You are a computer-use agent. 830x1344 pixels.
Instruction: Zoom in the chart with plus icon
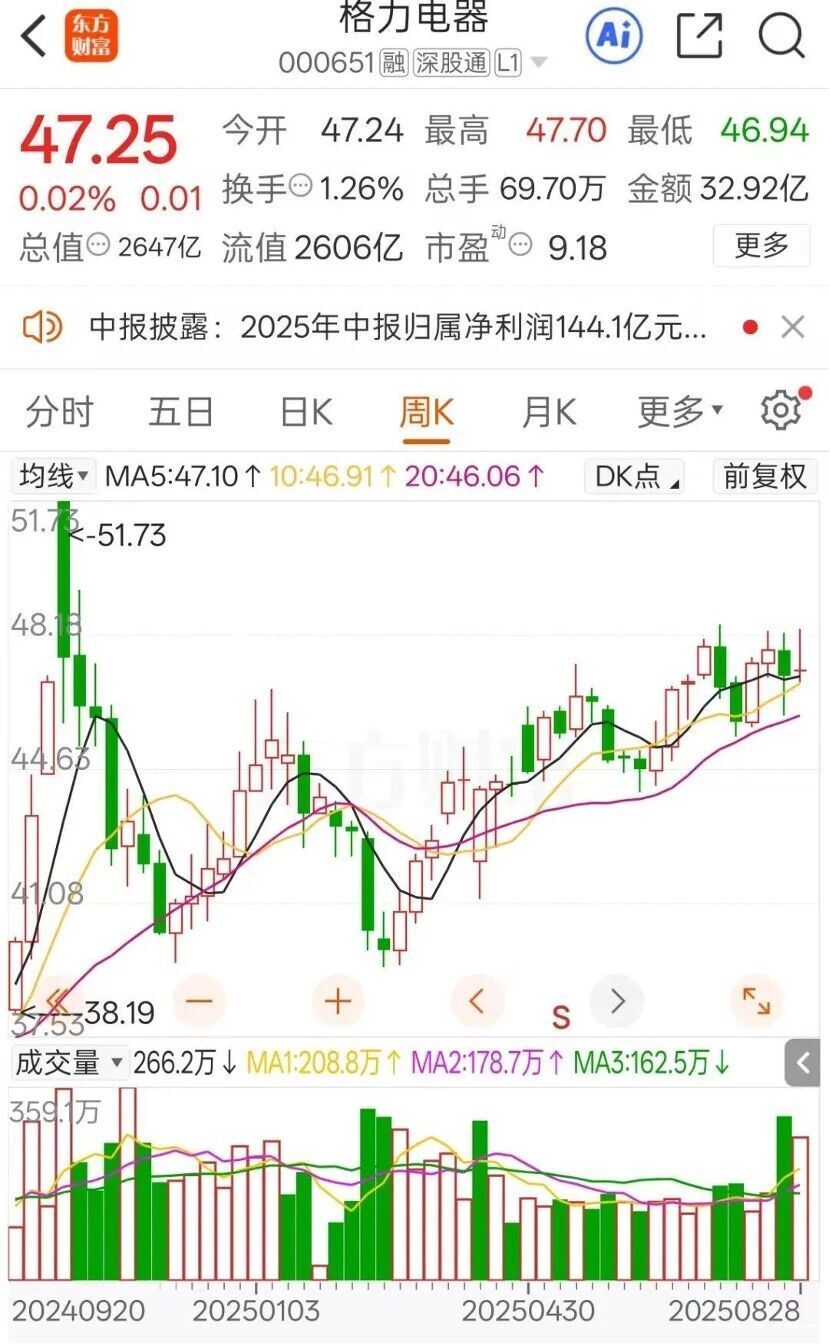point(337,1000)
